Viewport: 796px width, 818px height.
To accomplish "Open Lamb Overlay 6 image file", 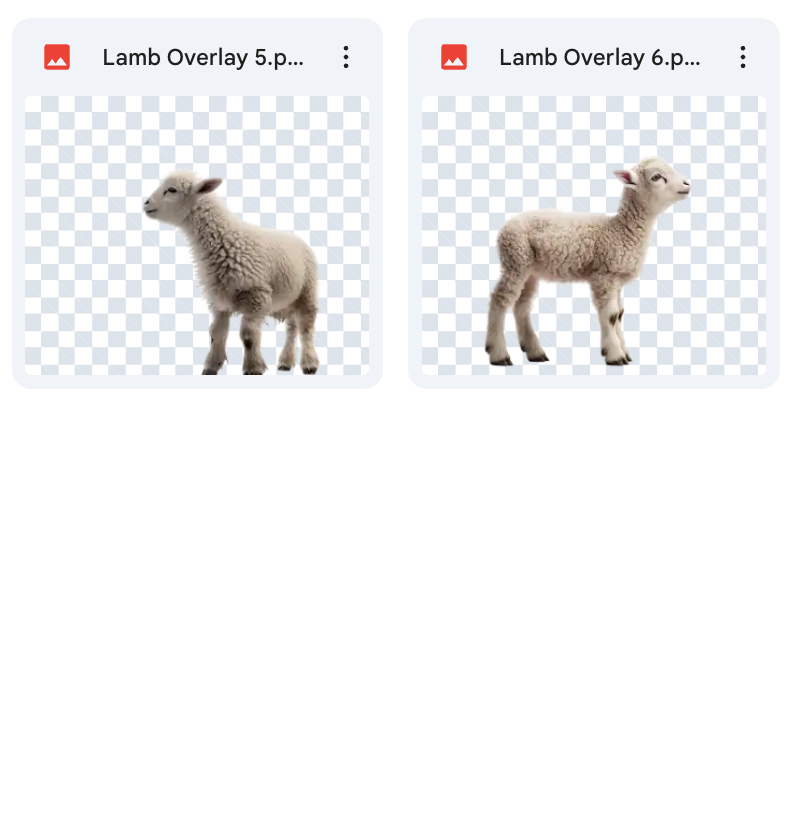I will click(593, 235).
